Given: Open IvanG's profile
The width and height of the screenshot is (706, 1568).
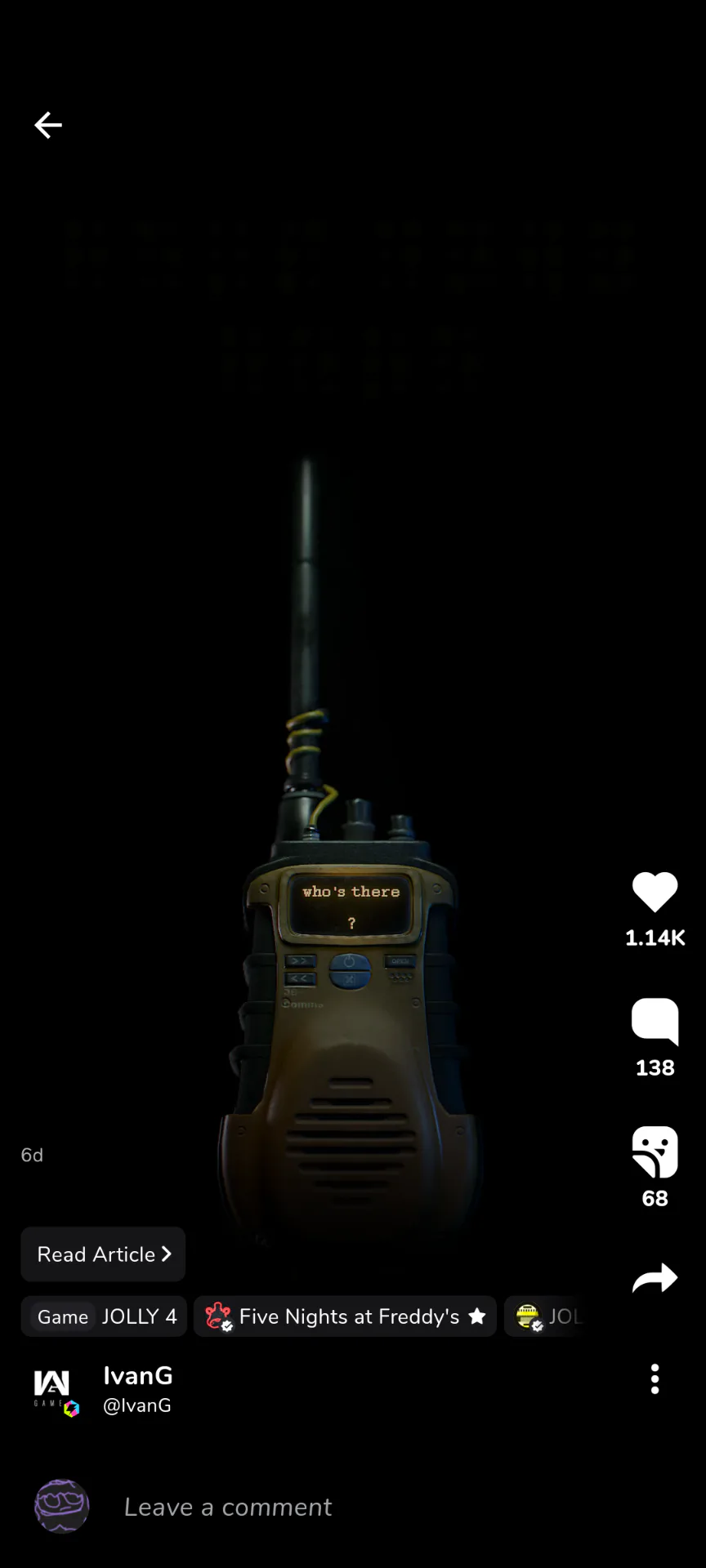Looking at the screenshot, I should [x=137, y=1388].
